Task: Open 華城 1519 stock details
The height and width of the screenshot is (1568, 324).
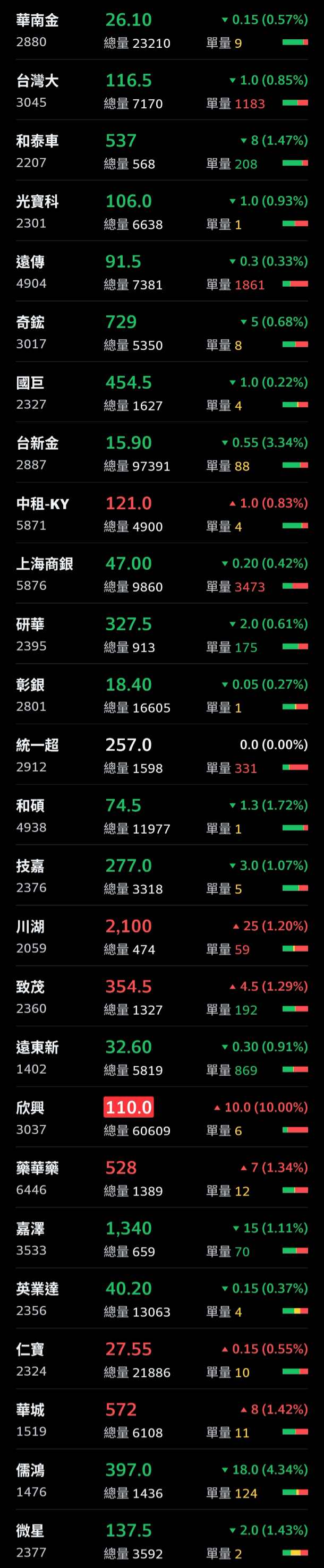Action: click(162, 1419)
